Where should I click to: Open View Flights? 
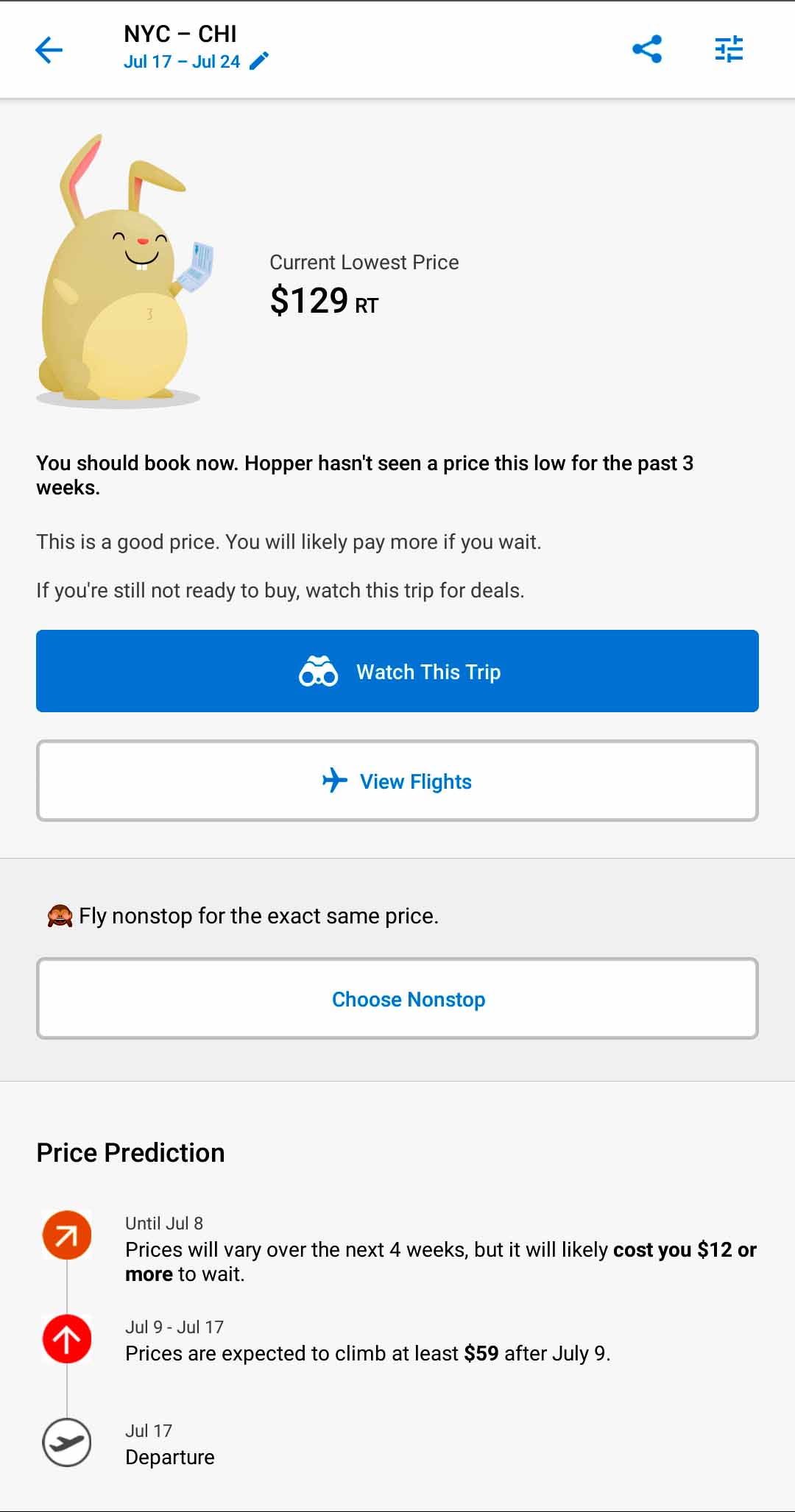pos(397,781)
